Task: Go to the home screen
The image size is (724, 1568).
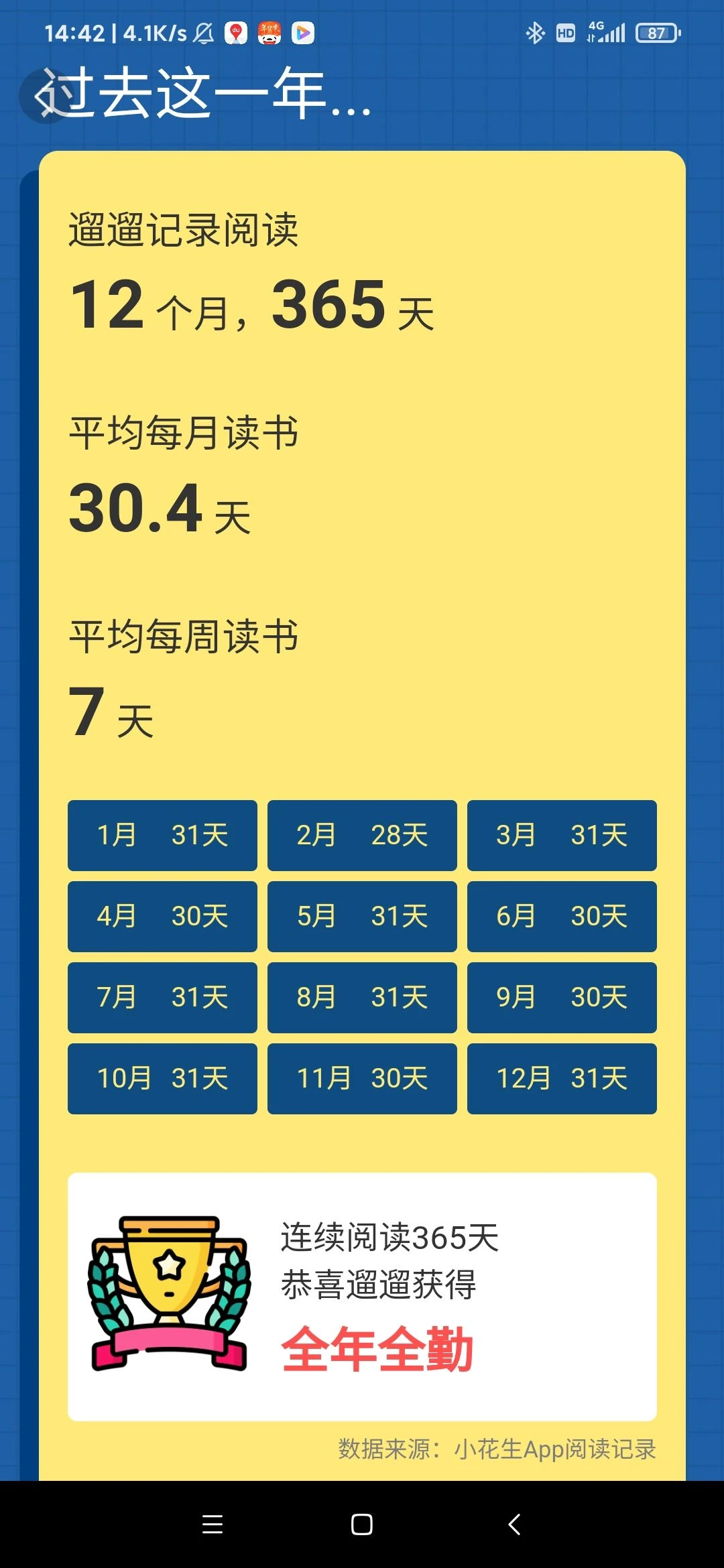Action: click(362, 1524)
